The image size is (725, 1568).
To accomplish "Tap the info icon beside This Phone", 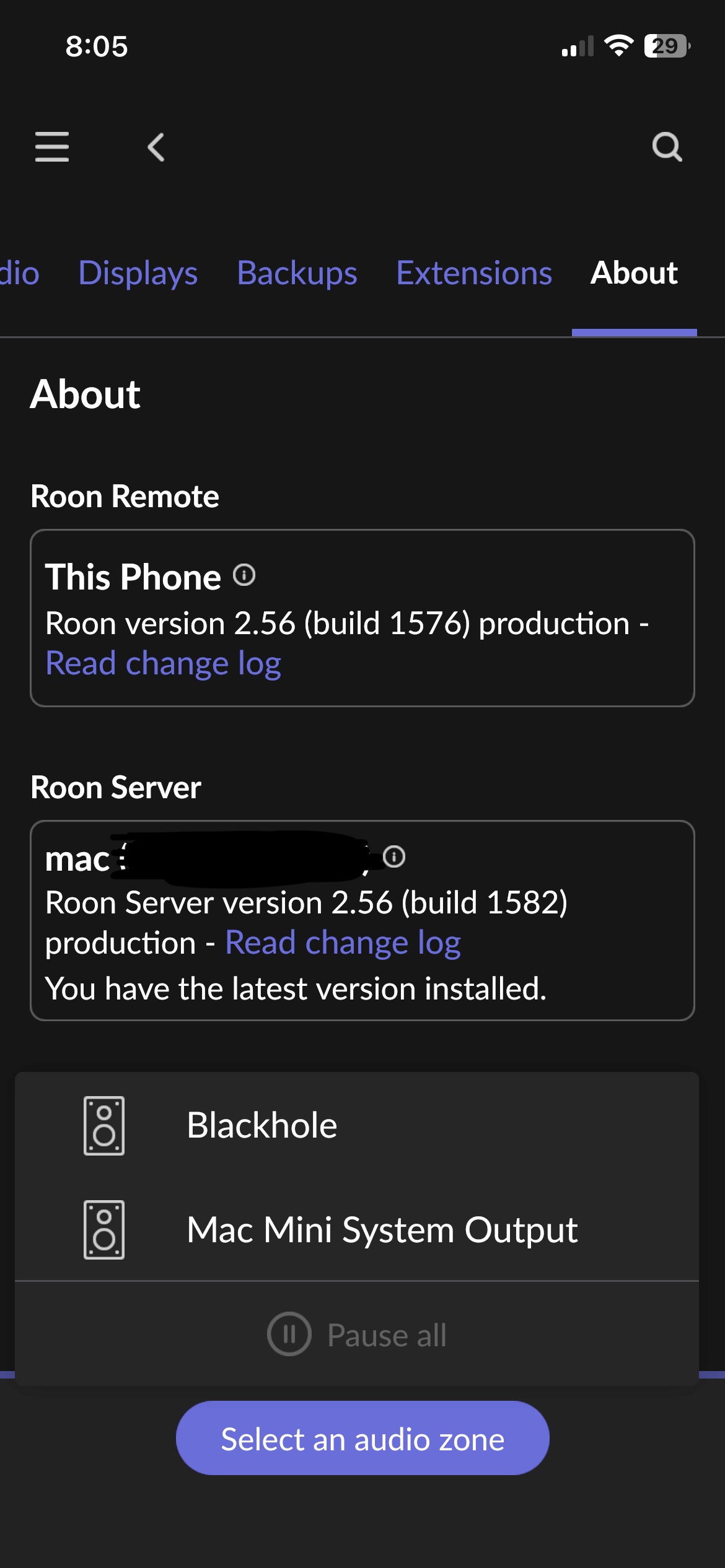I will (x=244, y=575).
